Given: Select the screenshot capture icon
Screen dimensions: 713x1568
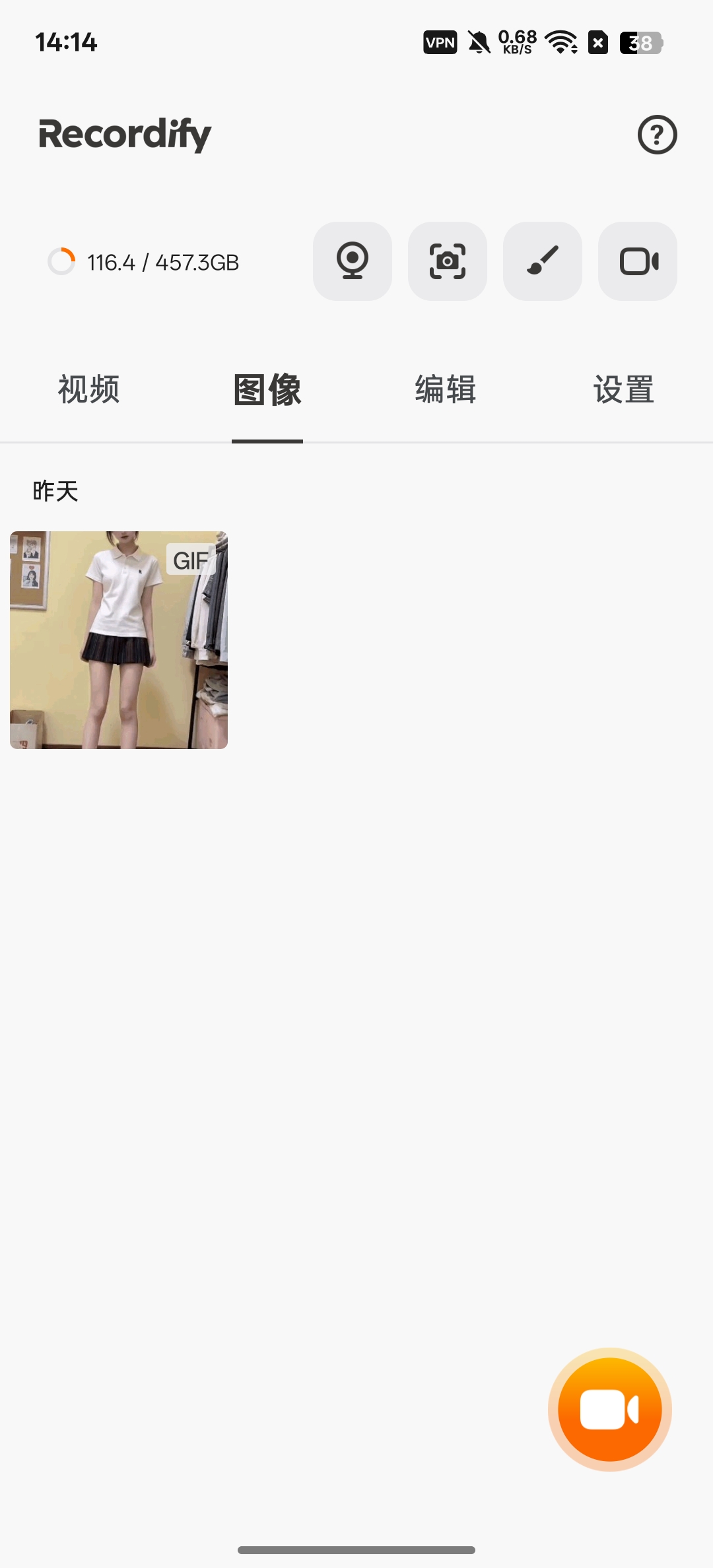Looking at the screenshot, I should click(447, 261).
